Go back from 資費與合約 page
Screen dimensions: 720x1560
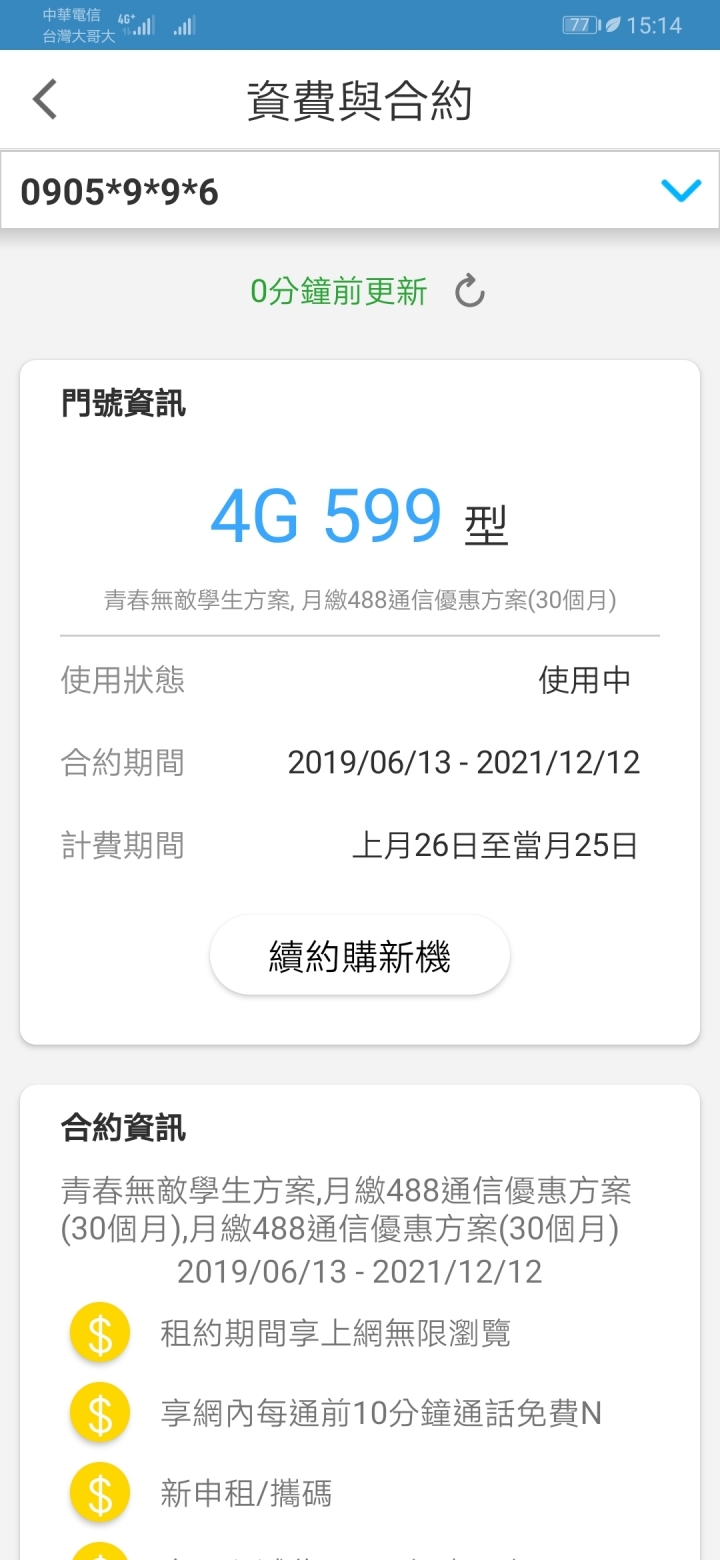45,100
